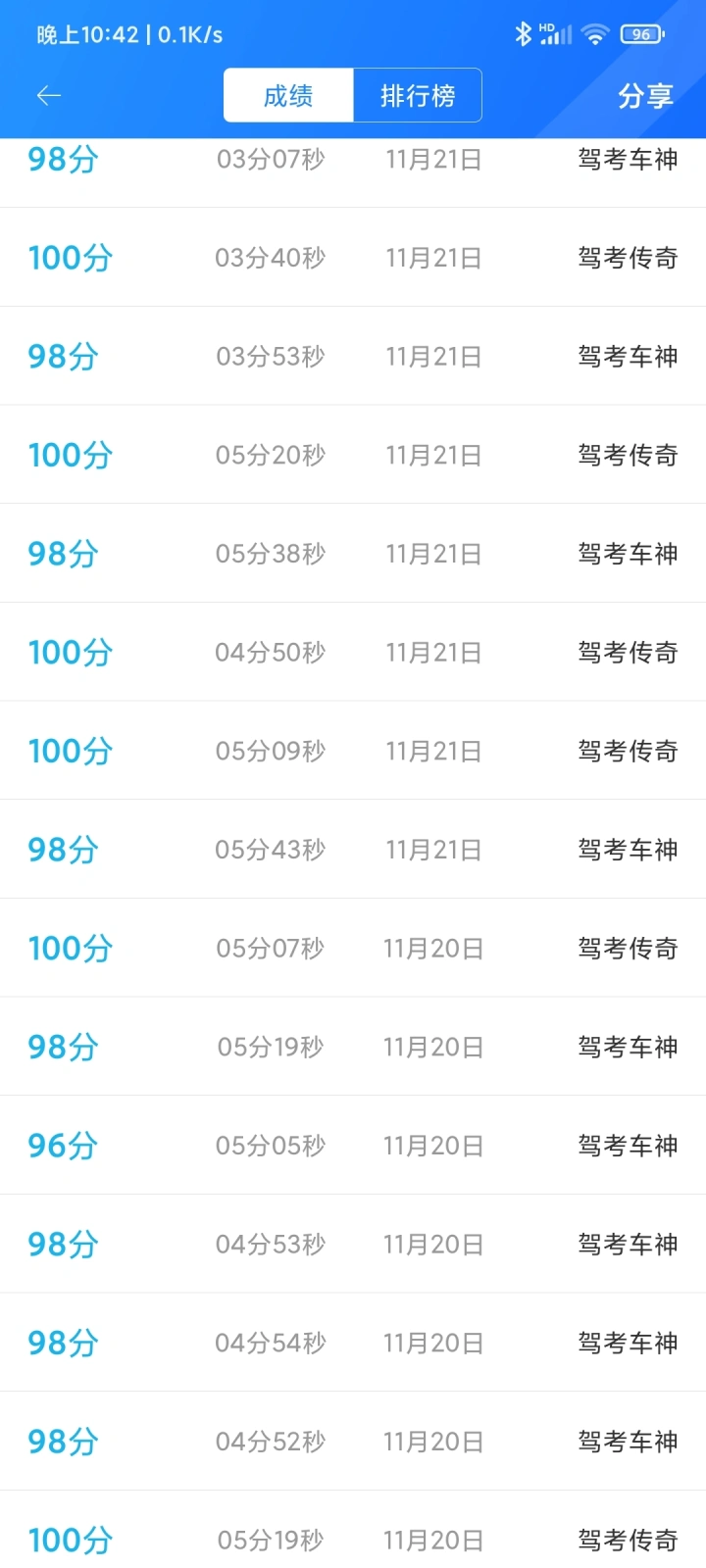Viewport: 706px width, 1568px height.
Task: Open the 98分 record with 05分43秒
Action: (353, 850)
